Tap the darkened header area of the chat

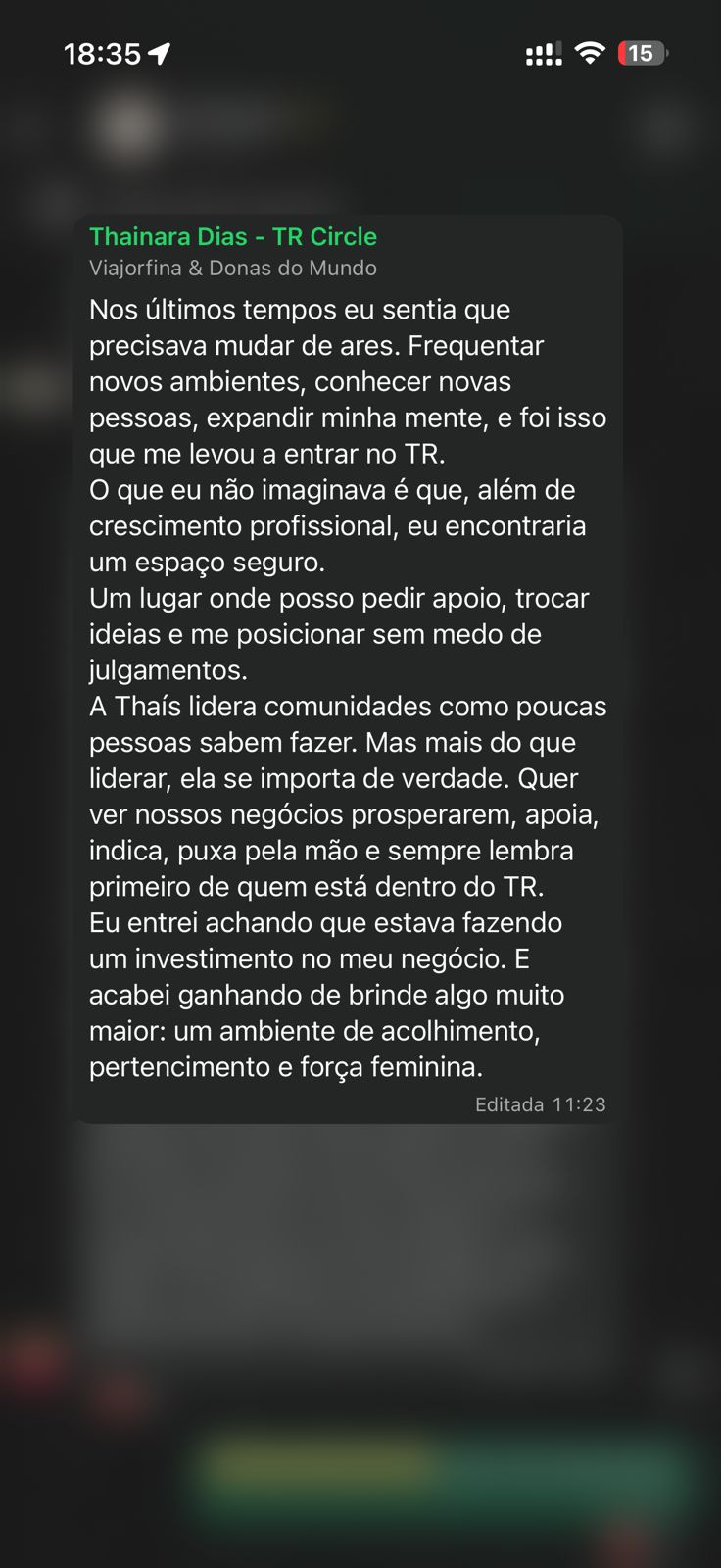coord(360,127)
